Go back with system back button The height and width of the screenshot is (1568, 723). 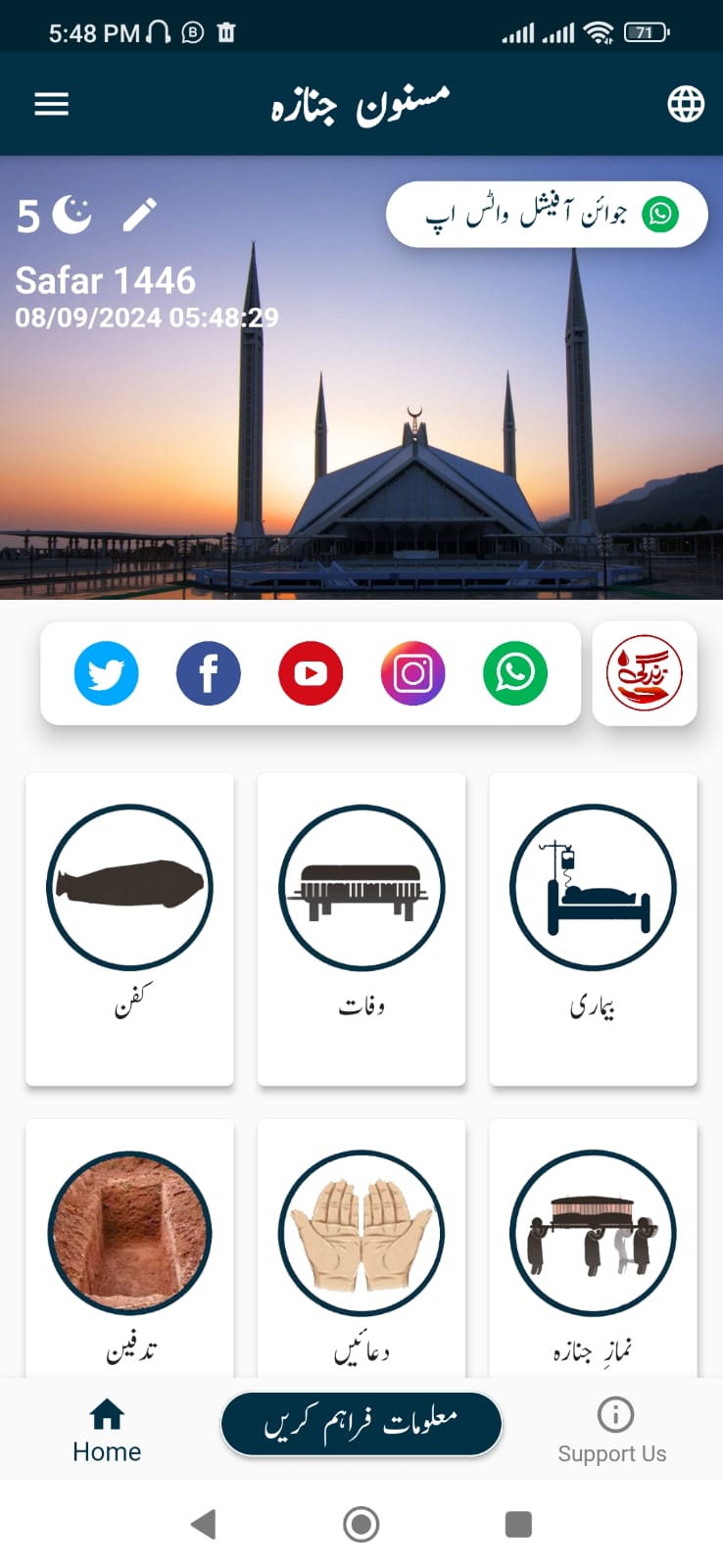pyautogui.click(x=204, y=1524)
